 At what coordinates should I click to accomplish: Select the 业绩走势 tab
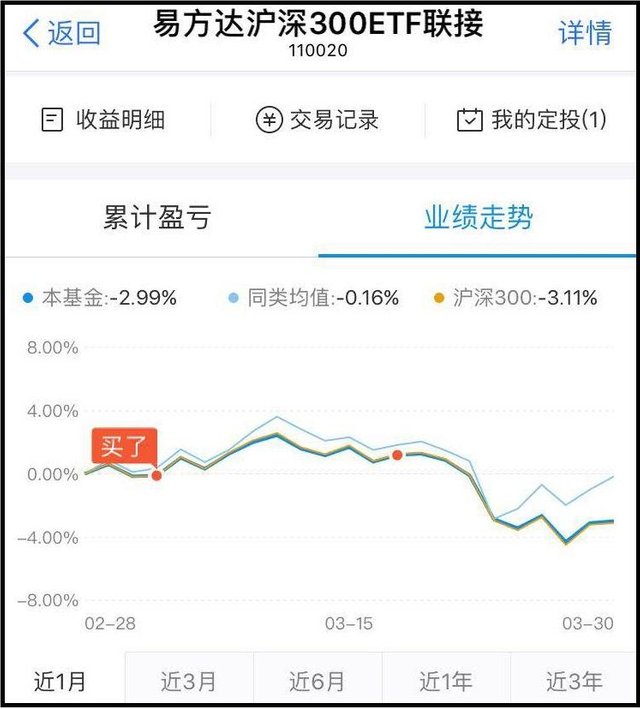478,218
